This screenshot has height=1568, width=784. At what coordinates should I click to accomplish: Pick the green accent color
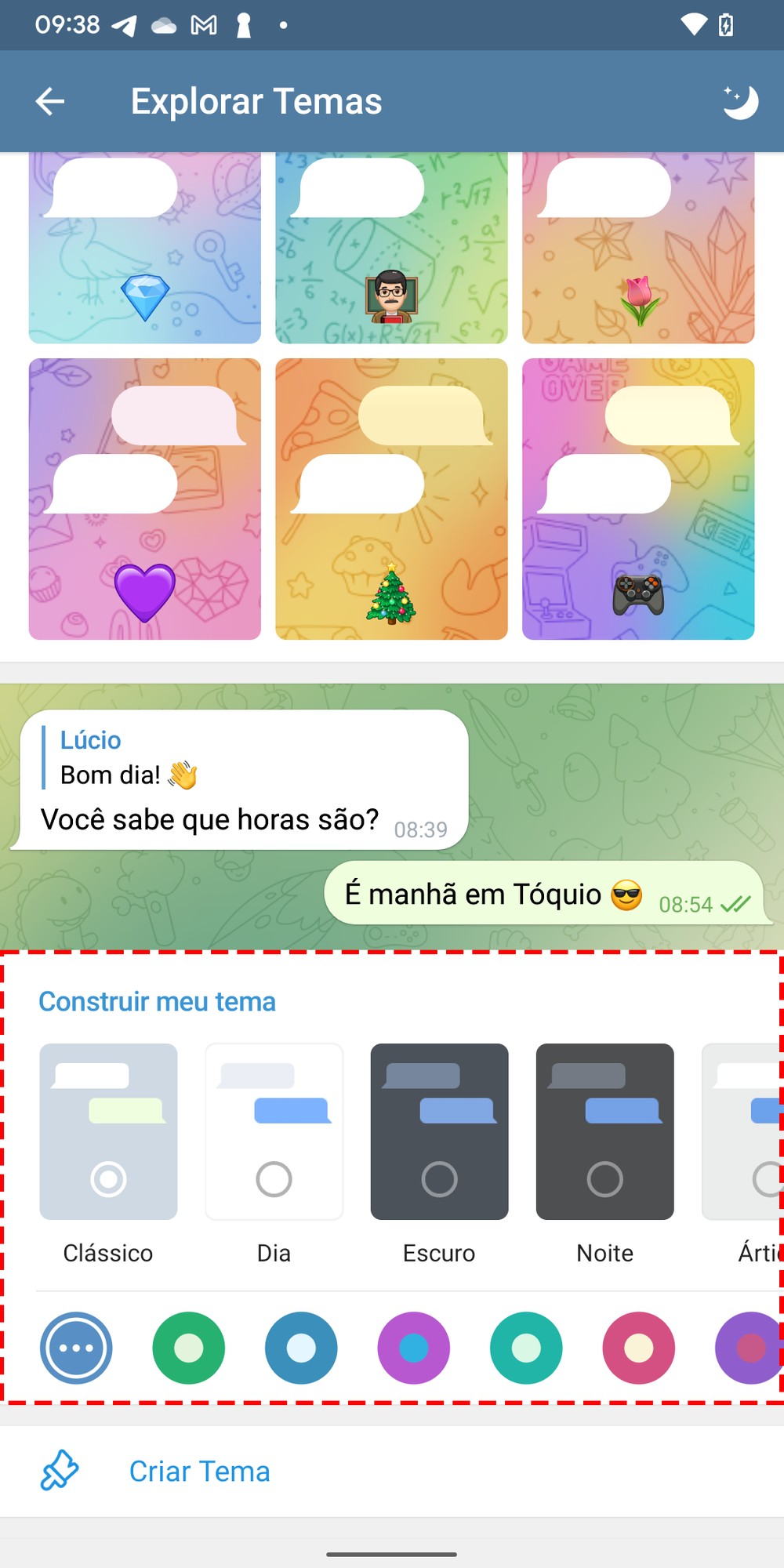188,1348
